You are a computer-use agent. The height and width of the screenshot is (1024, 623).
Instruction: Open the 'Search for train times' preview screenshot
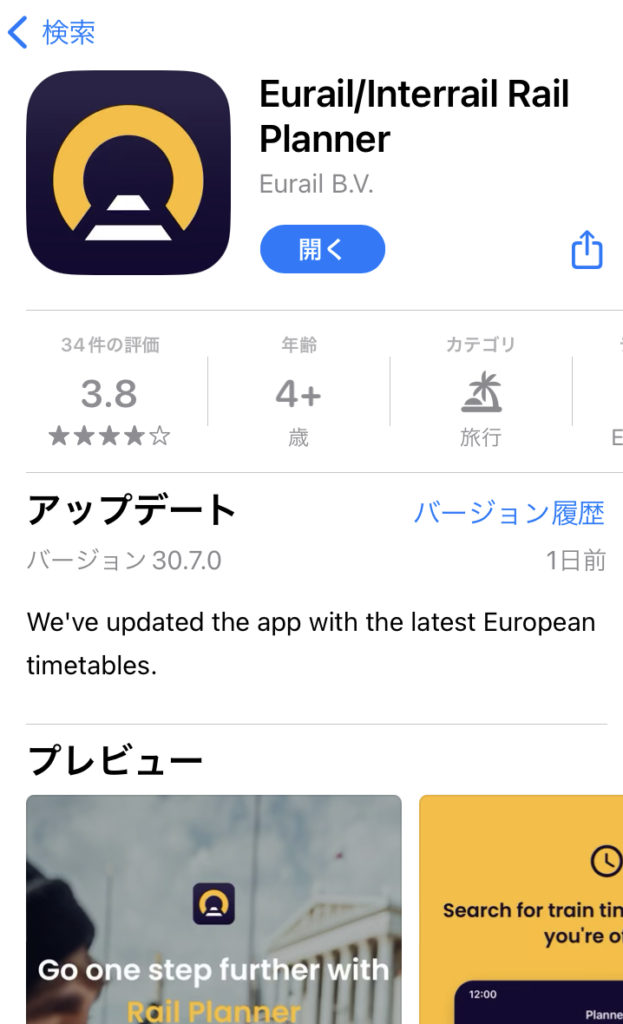pyautogui.click(x=520, y=908)
